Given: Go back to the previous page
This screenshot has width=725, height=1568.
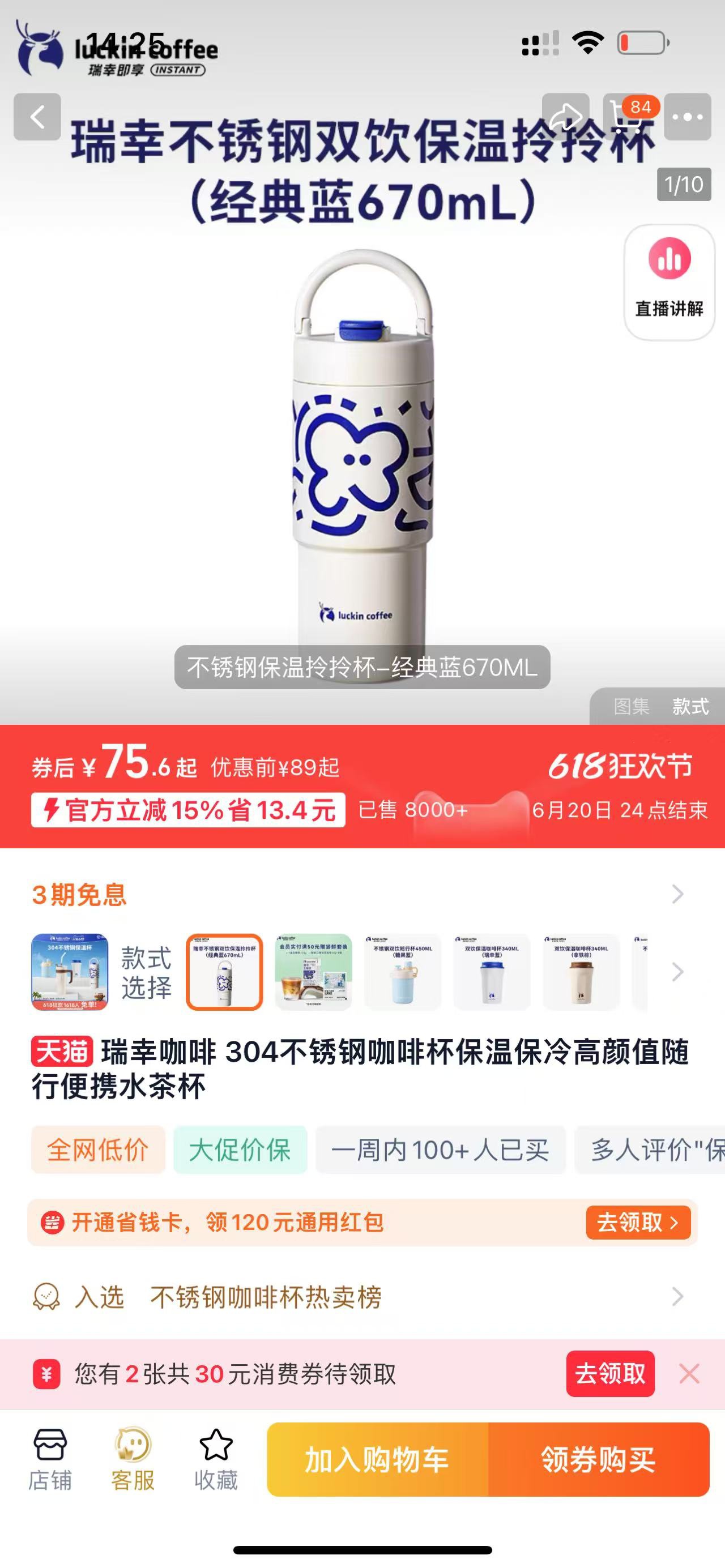Looking at the screenshot, I should (x=37, y=117).
